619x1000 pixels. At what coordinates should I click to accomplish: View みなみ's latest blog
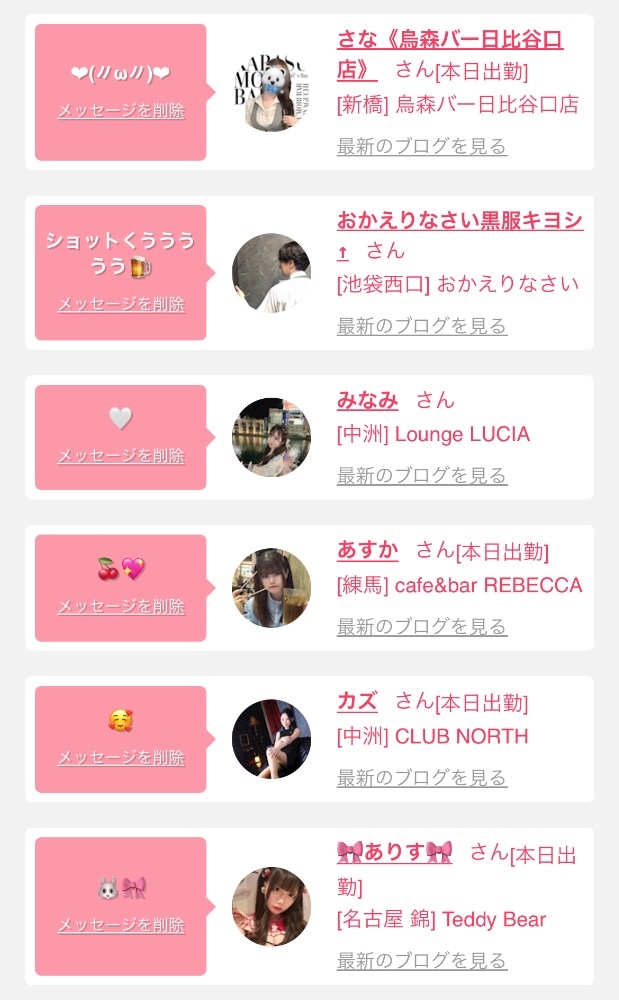tap(422, 476)
